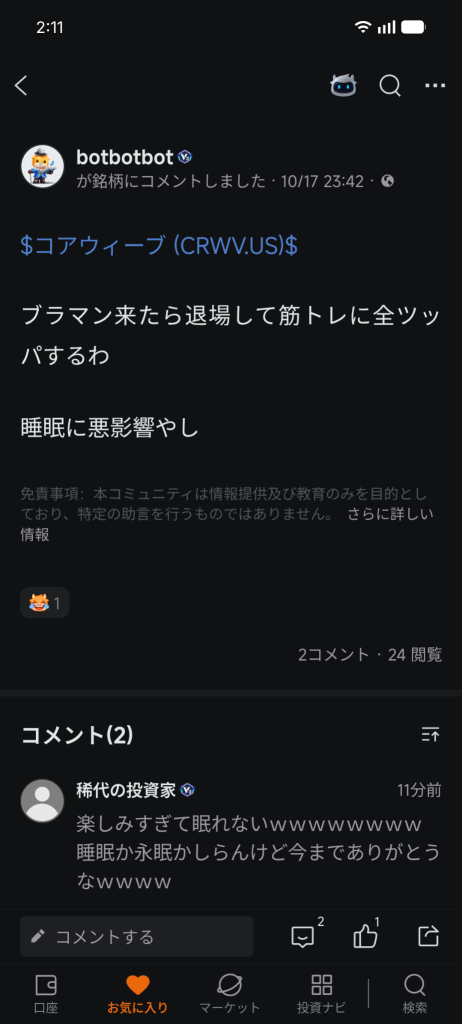Share this post
Image resolution: width=462 pixels, height=1024 pixels.
428,936
